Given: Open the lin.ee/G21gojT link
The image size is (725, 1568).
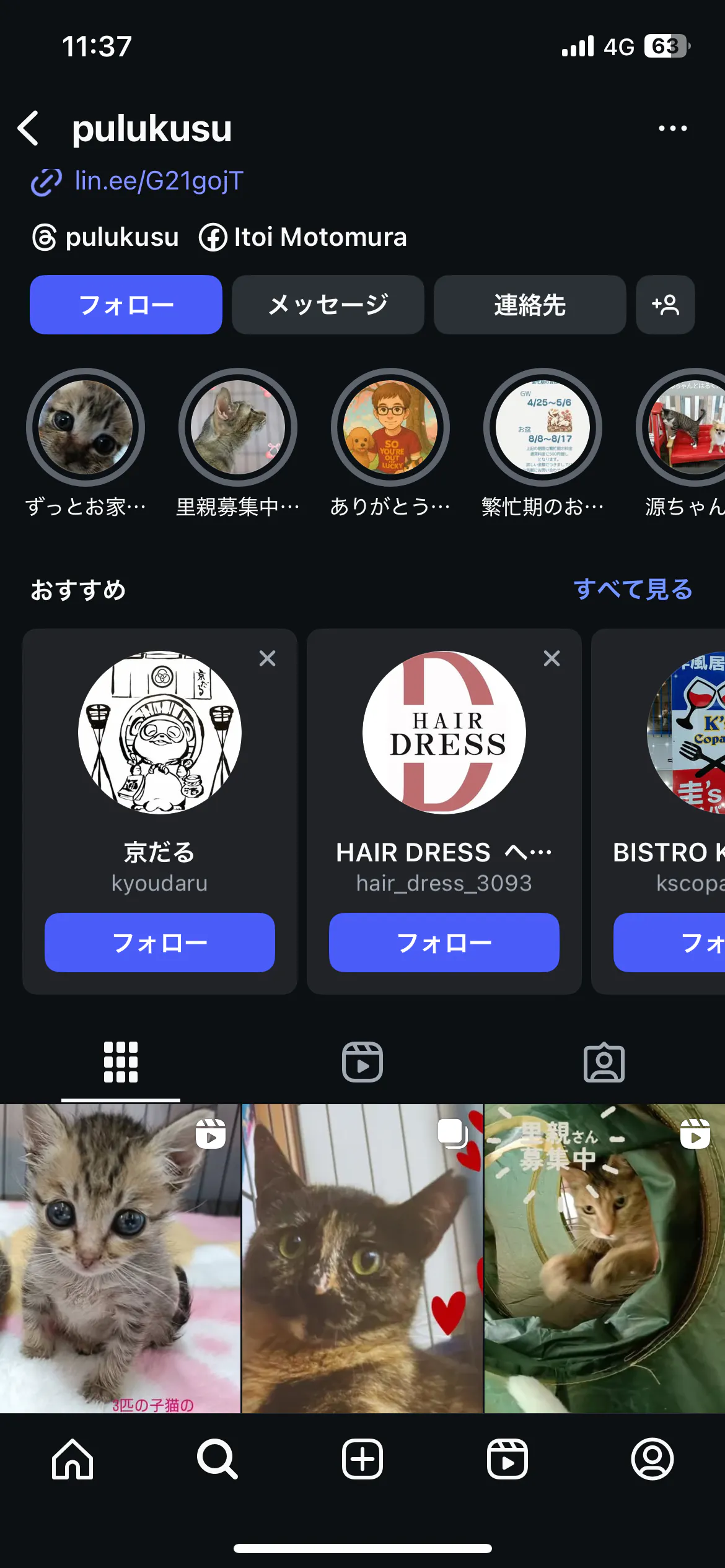Looking at the screenshot, I should click(x=158, y=181).
